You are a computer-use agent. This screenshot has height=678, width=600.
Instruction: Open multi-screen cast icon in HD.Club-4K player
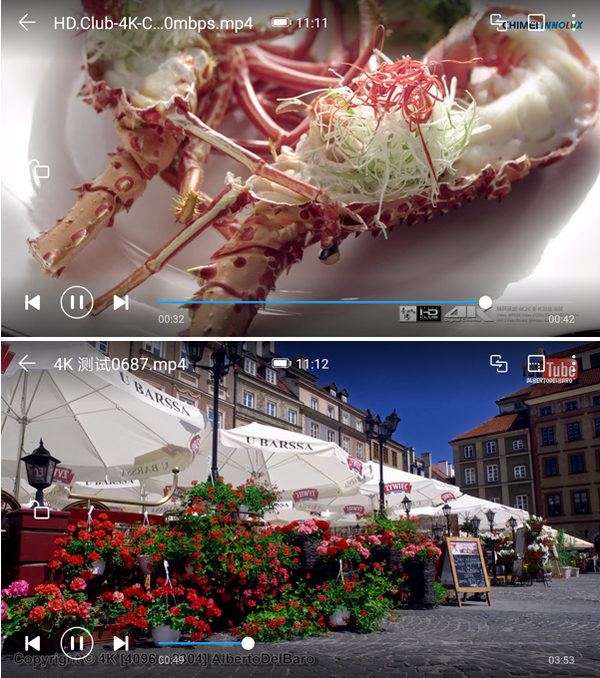[x=498, y=21]
